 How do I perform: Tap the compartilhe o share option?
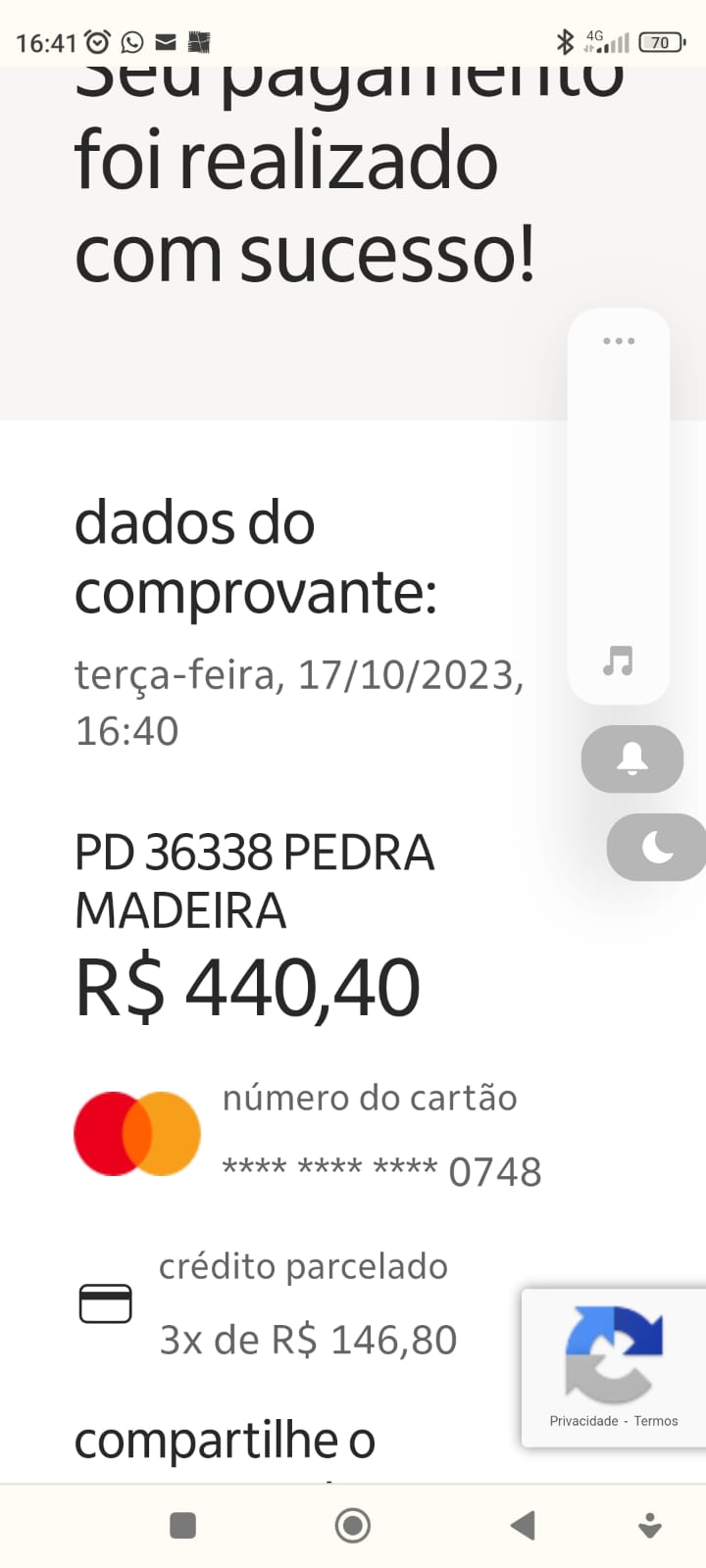(x=225, y=1439)
